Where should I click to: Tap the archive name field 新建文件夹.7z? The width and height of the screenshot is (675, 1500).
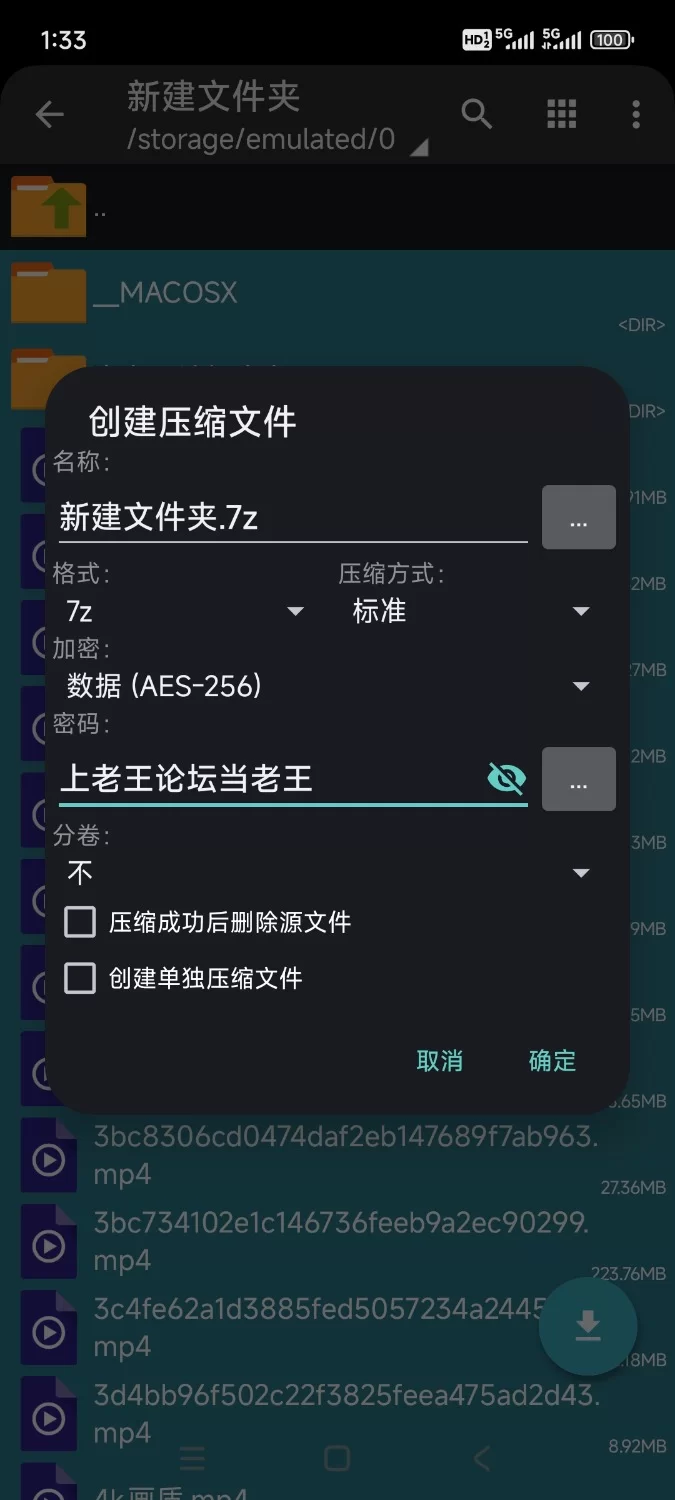click(x=290, y=517)
